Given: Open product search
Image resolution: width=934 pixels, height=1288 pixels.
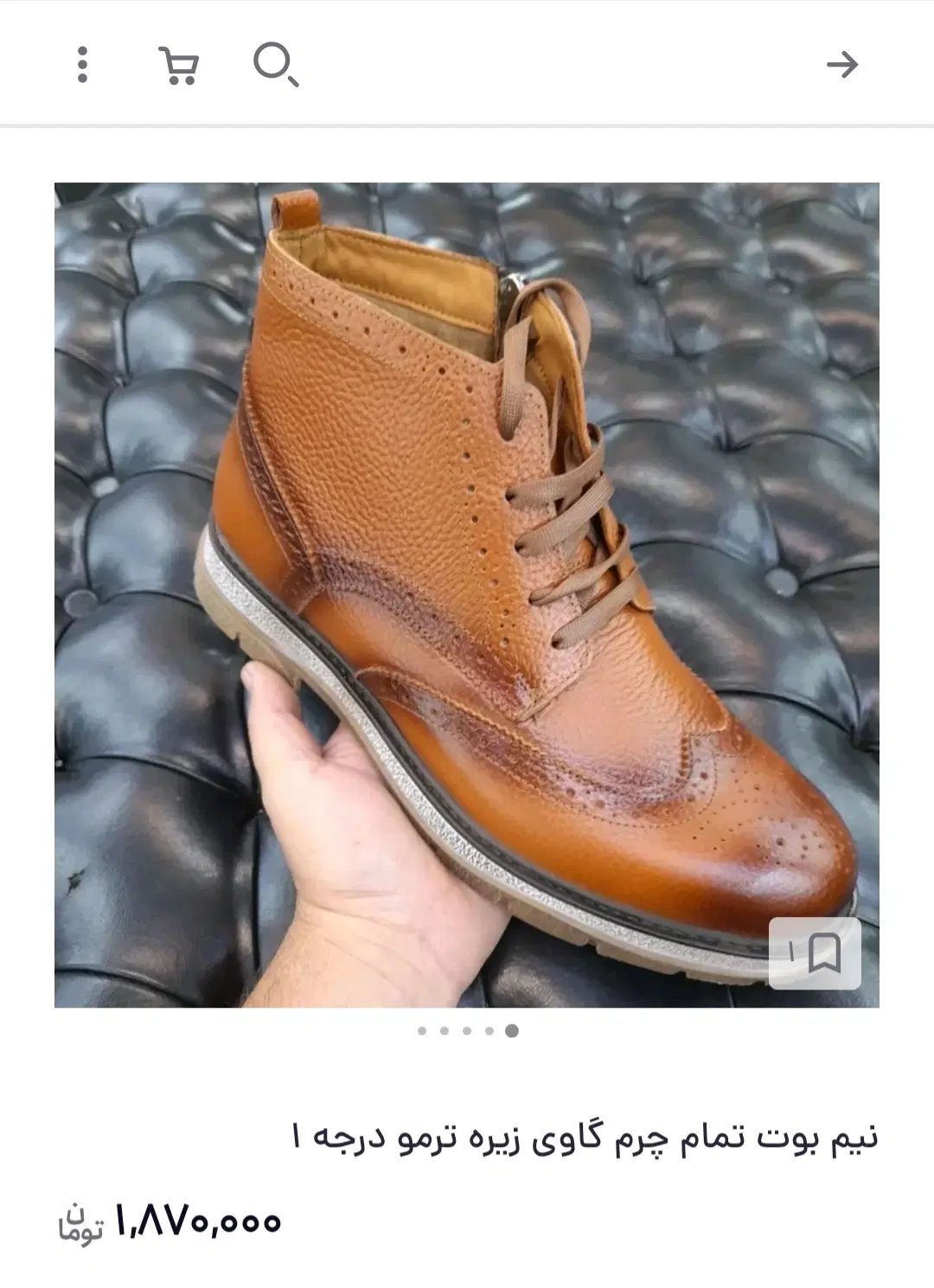Looking at the screenshot, I should 276,65.
